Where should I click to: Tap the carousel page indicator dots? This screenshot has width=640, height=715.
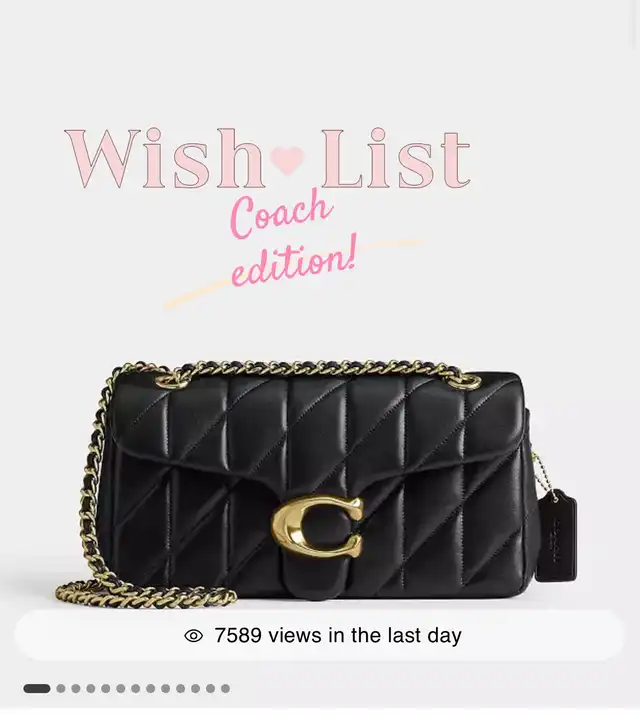click(127, 688)
